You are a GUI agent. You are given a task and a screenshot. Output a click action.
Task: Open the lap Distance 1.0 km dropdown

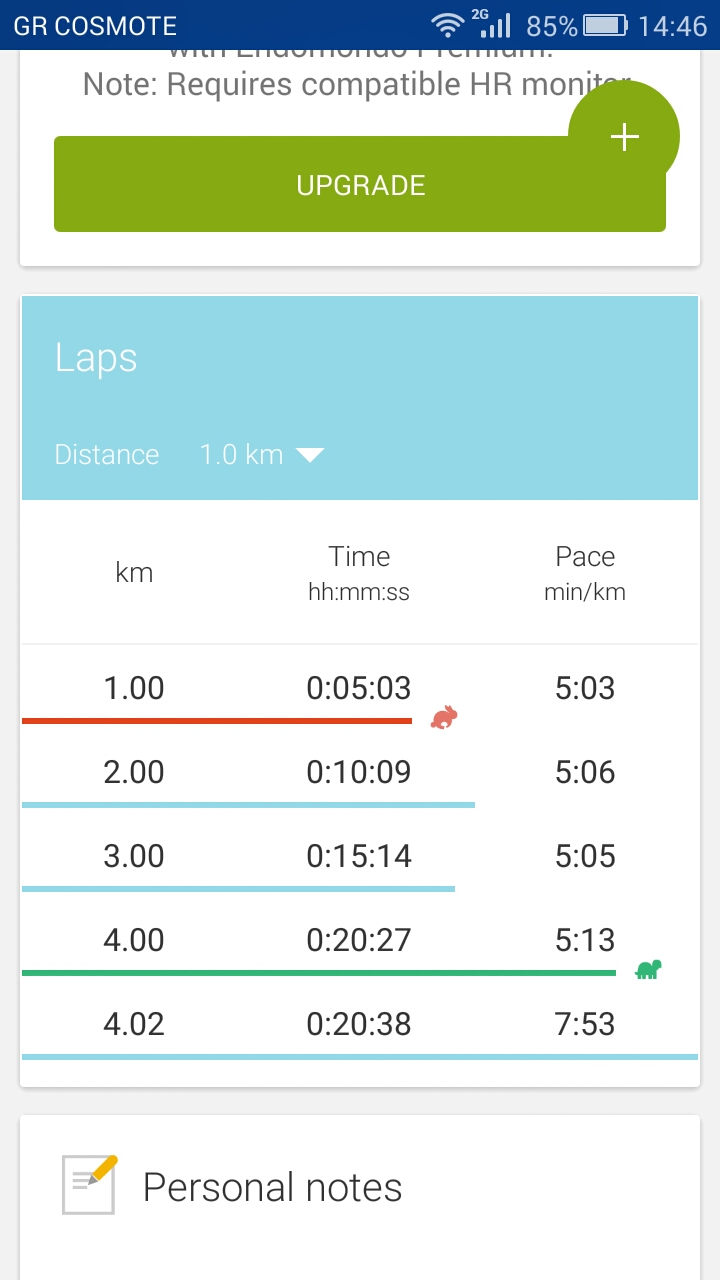click(262, 455)
